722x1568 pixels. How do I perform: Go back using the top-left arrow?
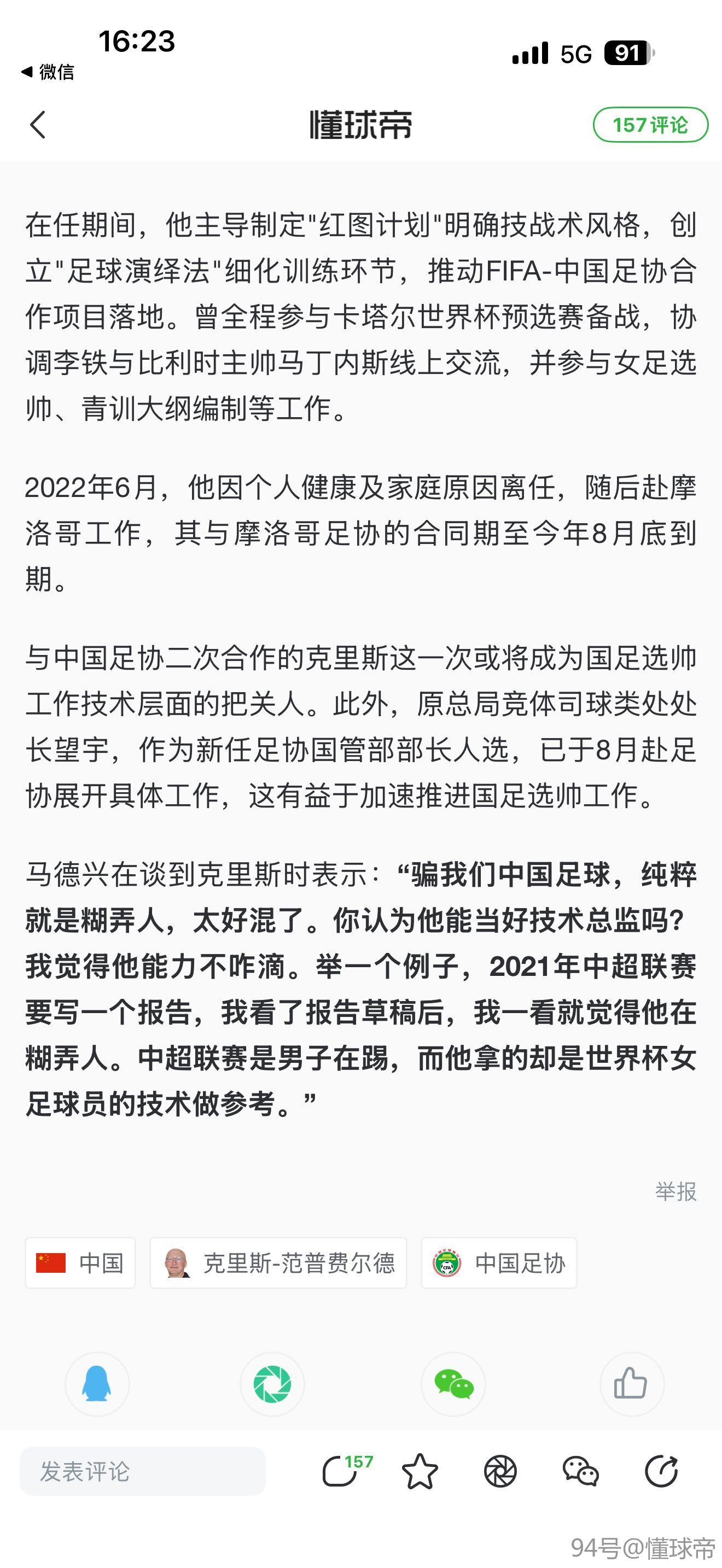(38, 125)
